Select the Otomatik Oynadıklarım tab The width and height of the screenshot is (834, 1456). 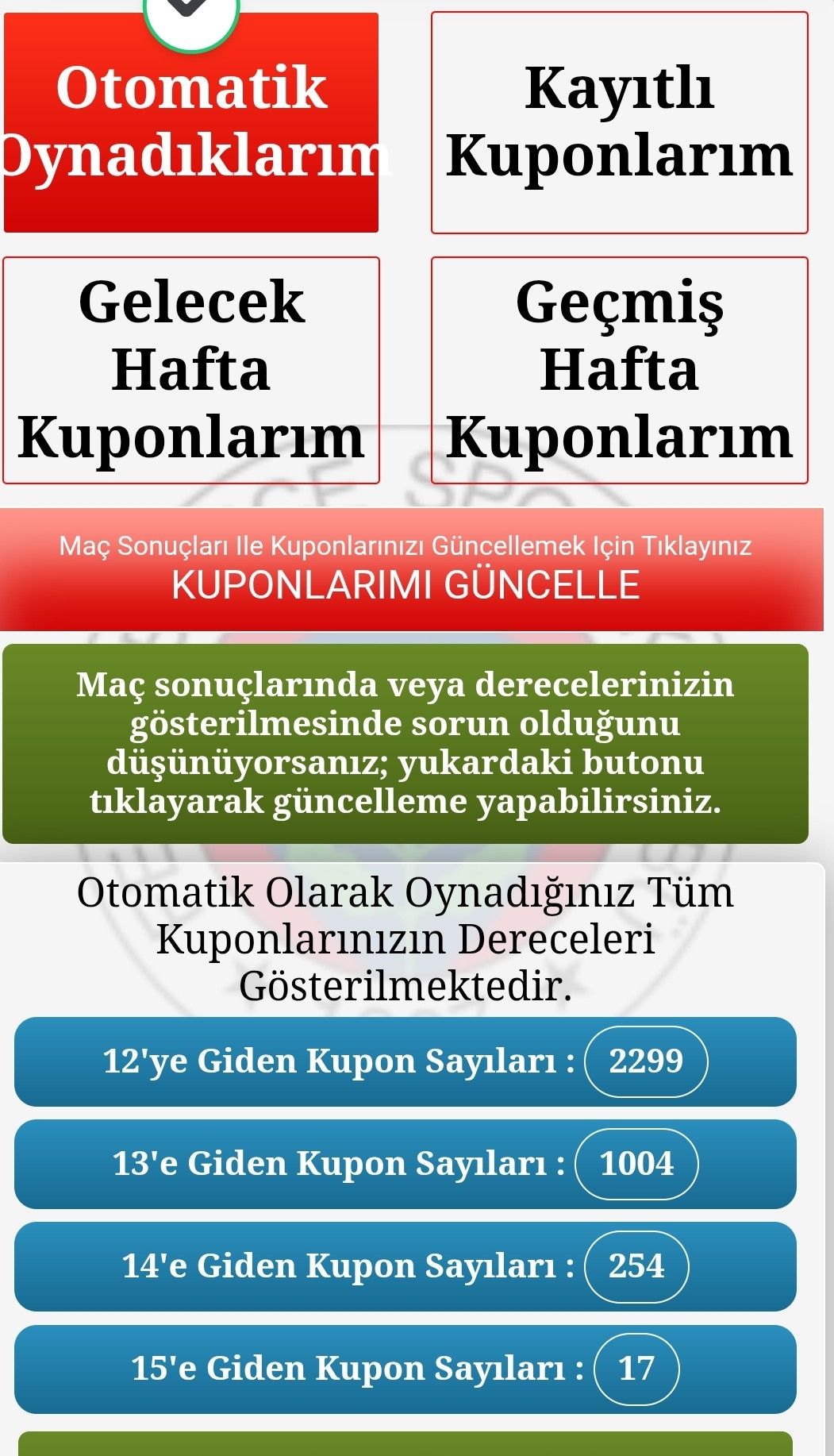point(191,123)
